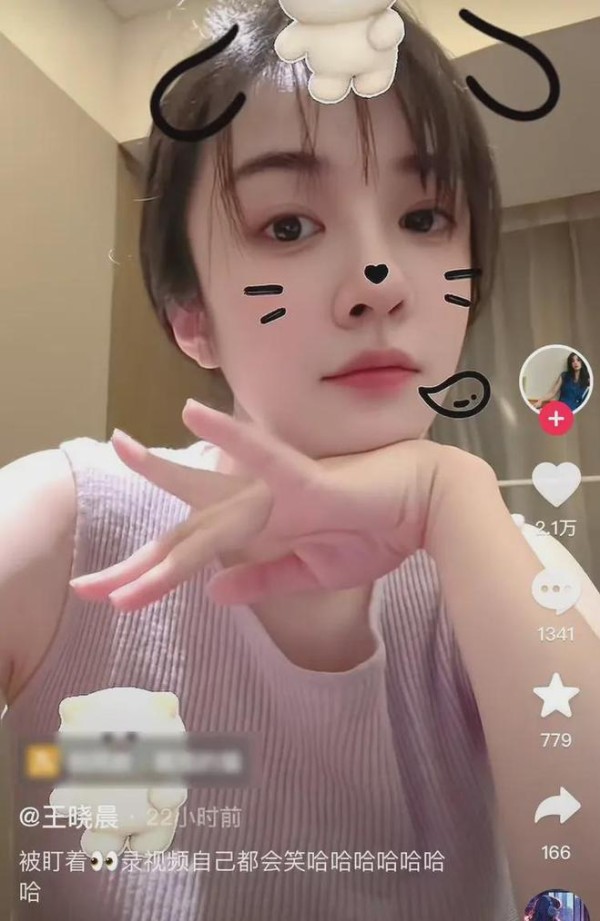Like this video with the heart
This screenshot has width=600, height=921.
(555, 484)
